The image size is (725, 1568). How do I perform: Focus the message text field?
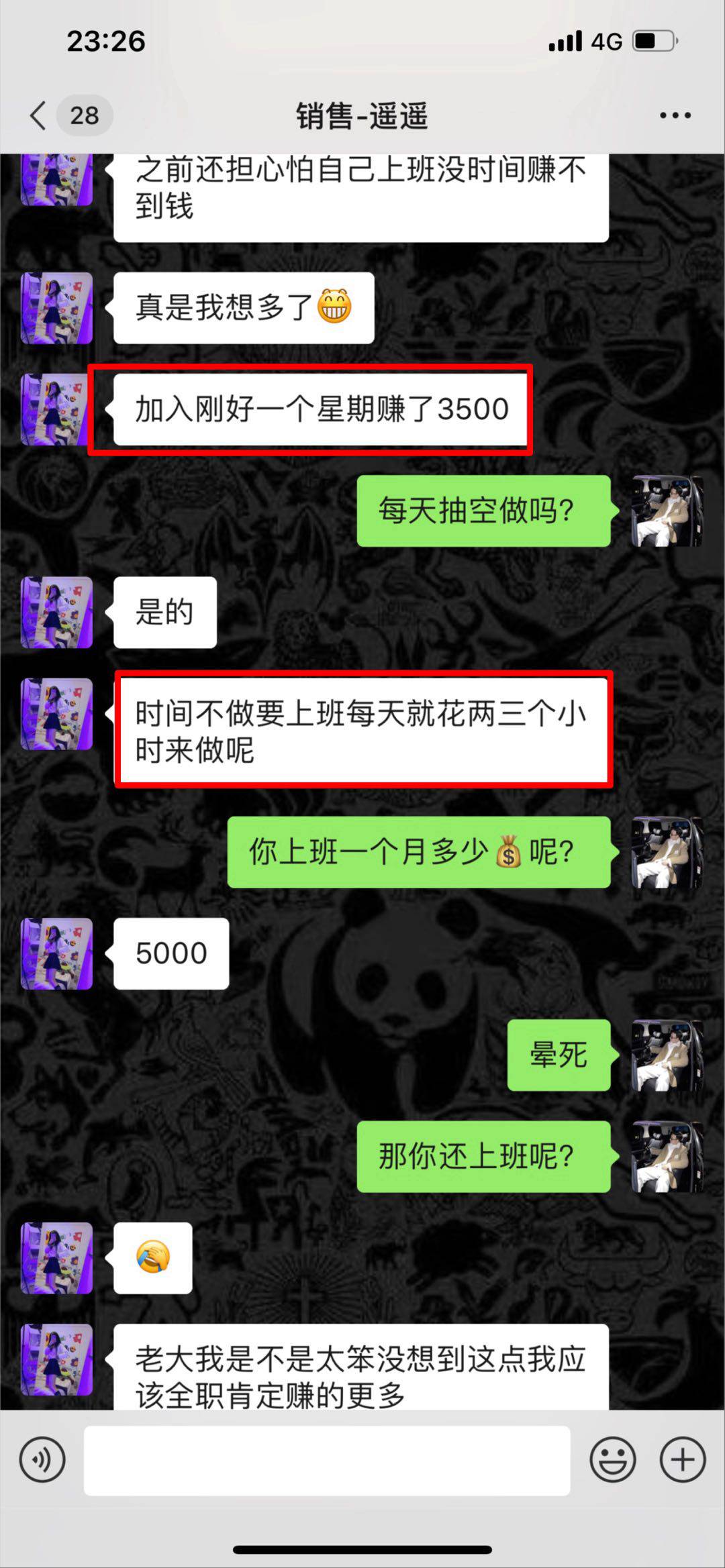click(327, 1461)
